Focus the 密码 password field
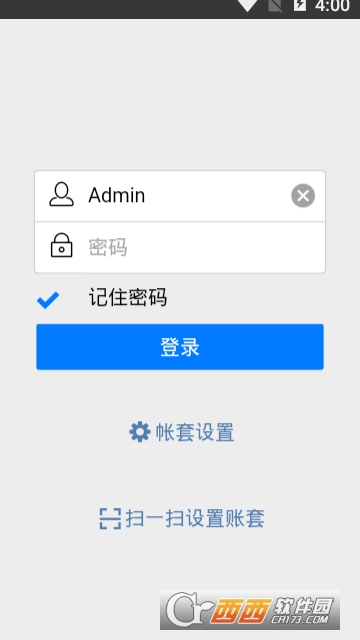The width and height of the screenshot is (360, 640). [180, 247]
